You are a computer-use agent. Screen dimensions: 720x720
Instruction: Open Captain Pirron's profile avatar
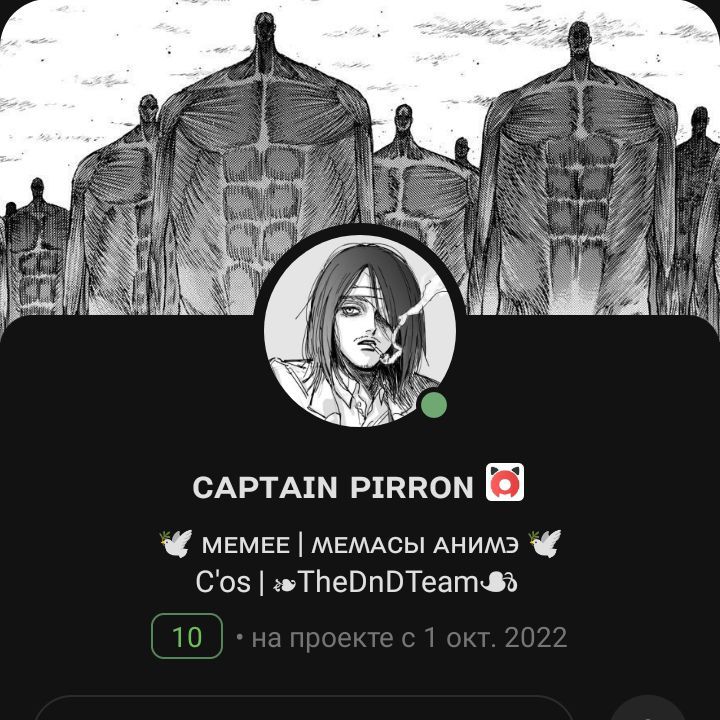[359, 331]
